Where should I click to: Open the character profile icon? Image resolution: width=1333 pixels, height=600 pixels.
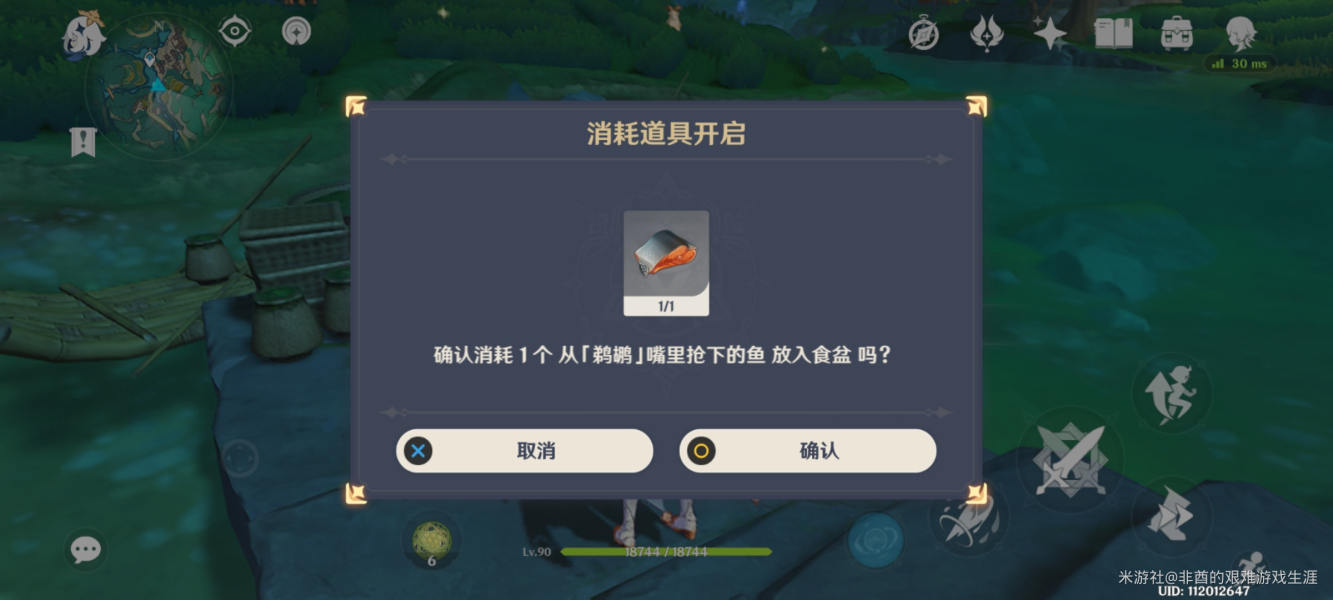click(1241, 33)
